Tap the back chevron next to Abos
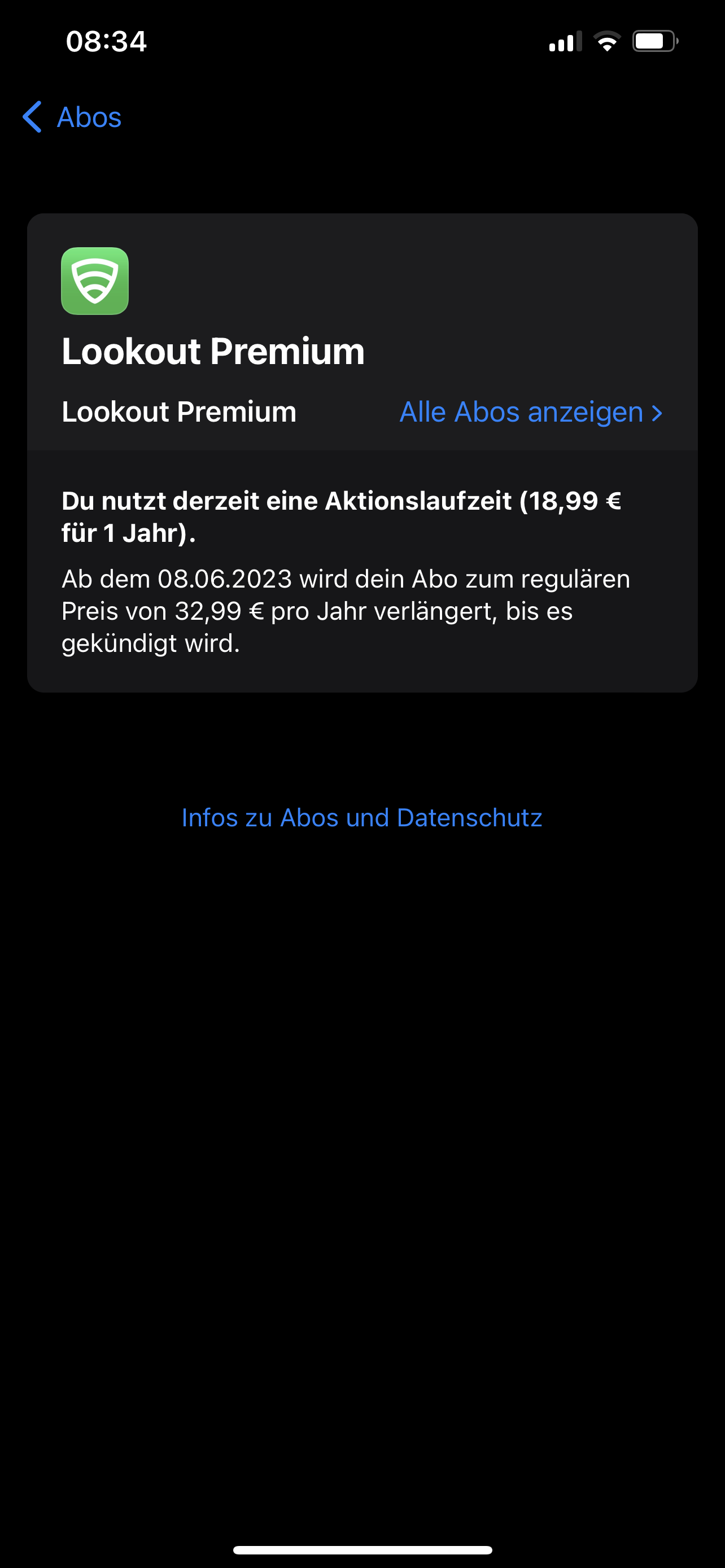The height and width of the screenshot is (1568, 725). pos(32,117)
